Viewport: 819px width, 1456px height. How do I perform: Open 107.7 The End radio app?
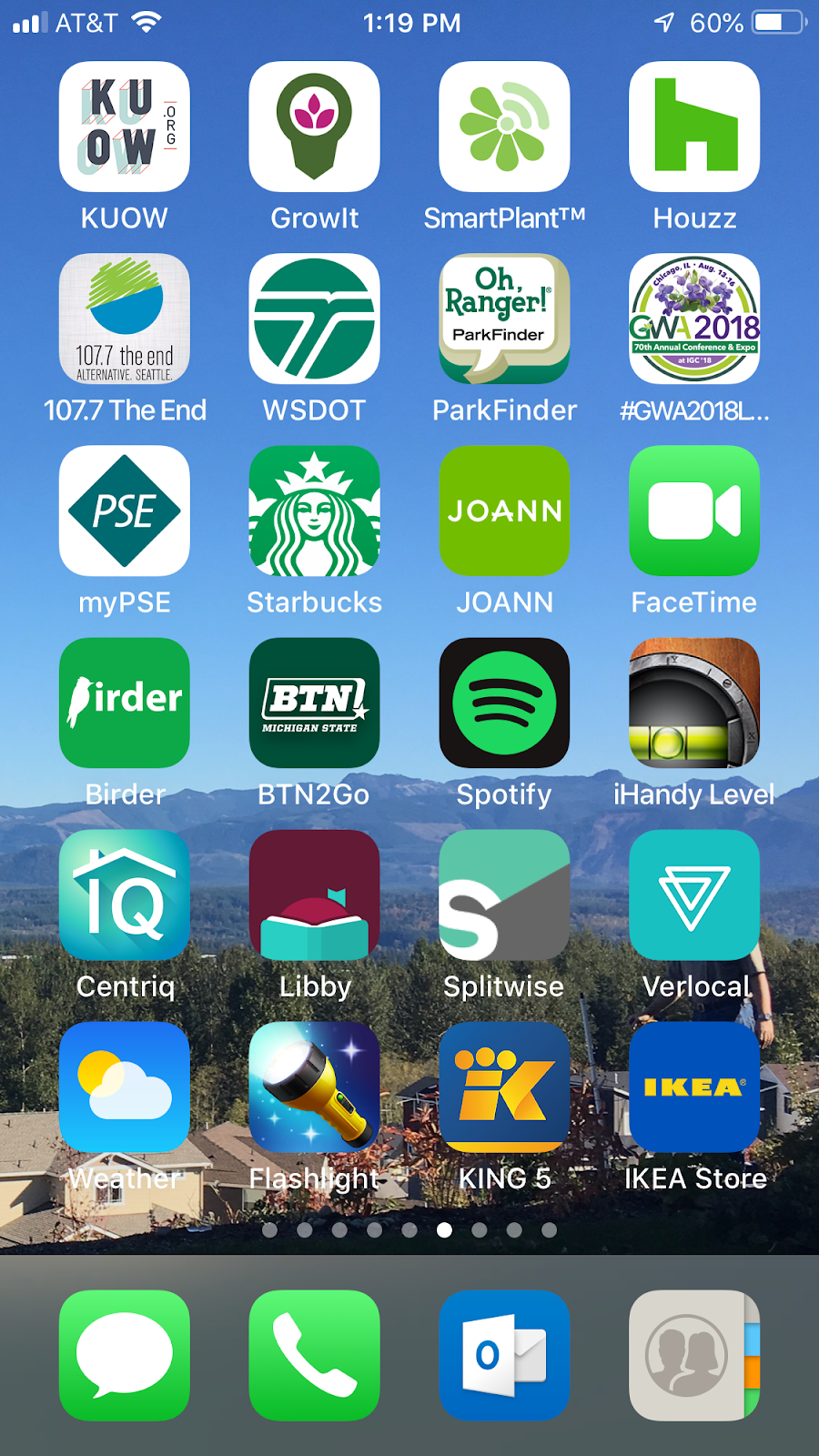[125, 318]
